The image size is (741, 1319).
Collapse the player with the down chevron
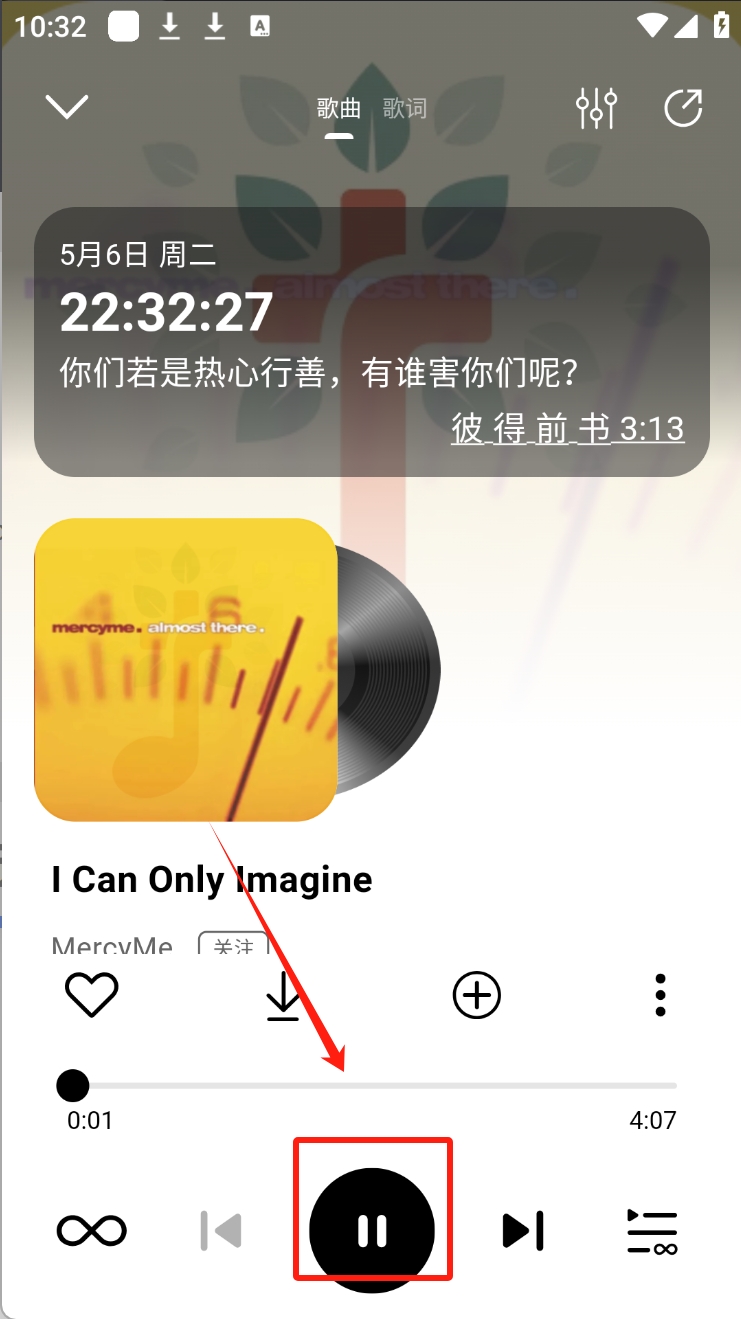(67, 107)
